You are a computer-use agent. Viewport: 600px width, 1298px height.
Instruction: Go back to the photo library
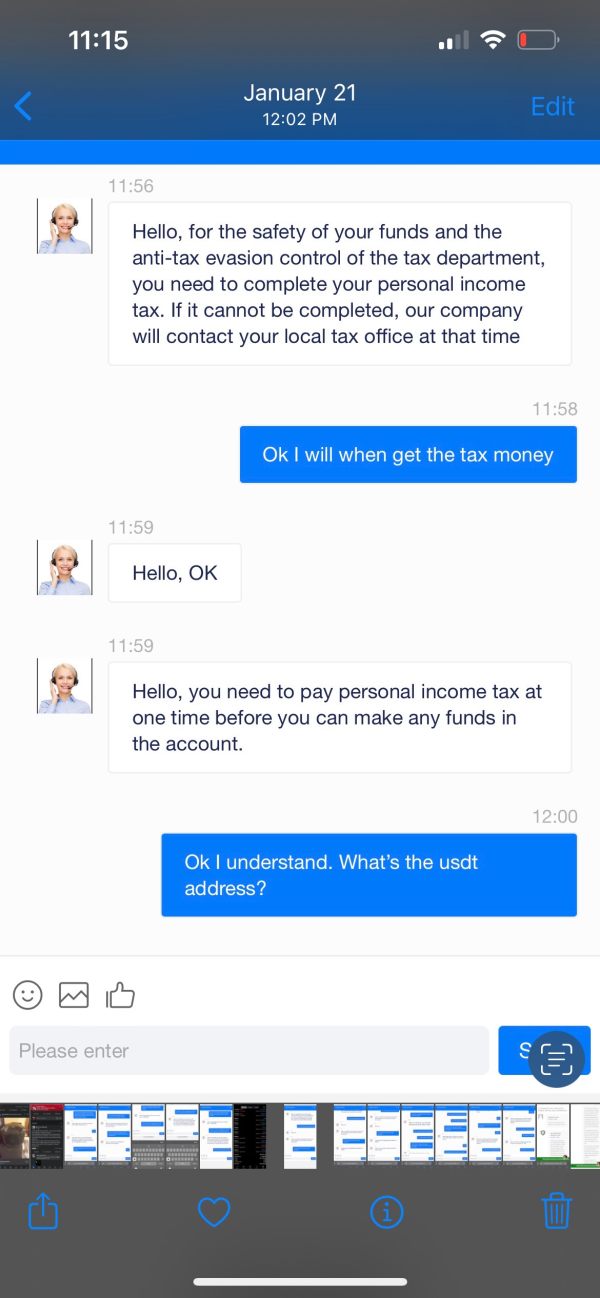pos(23,106)
